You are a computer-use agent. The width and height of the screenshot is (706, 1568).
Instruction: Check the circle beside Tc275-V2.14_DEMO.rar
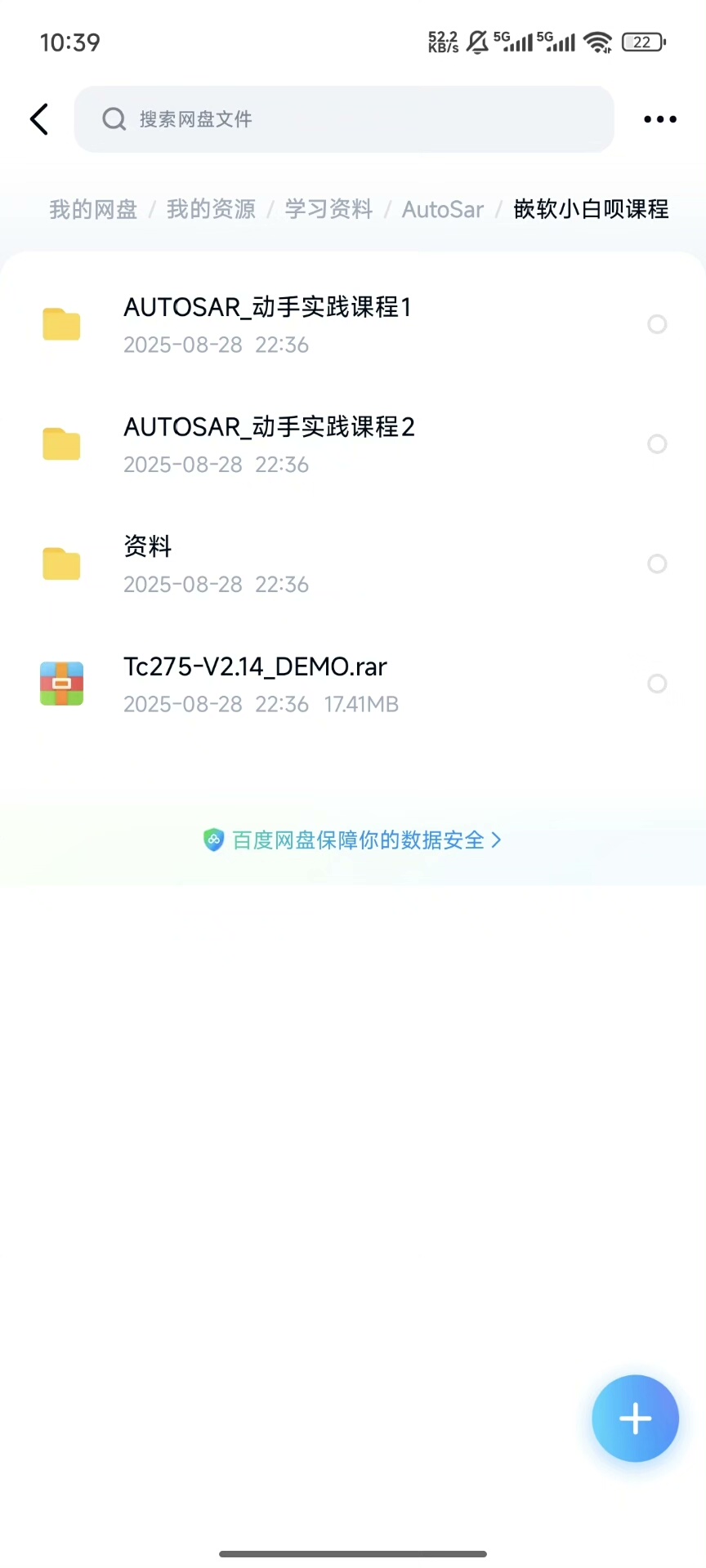click(657, 684)
